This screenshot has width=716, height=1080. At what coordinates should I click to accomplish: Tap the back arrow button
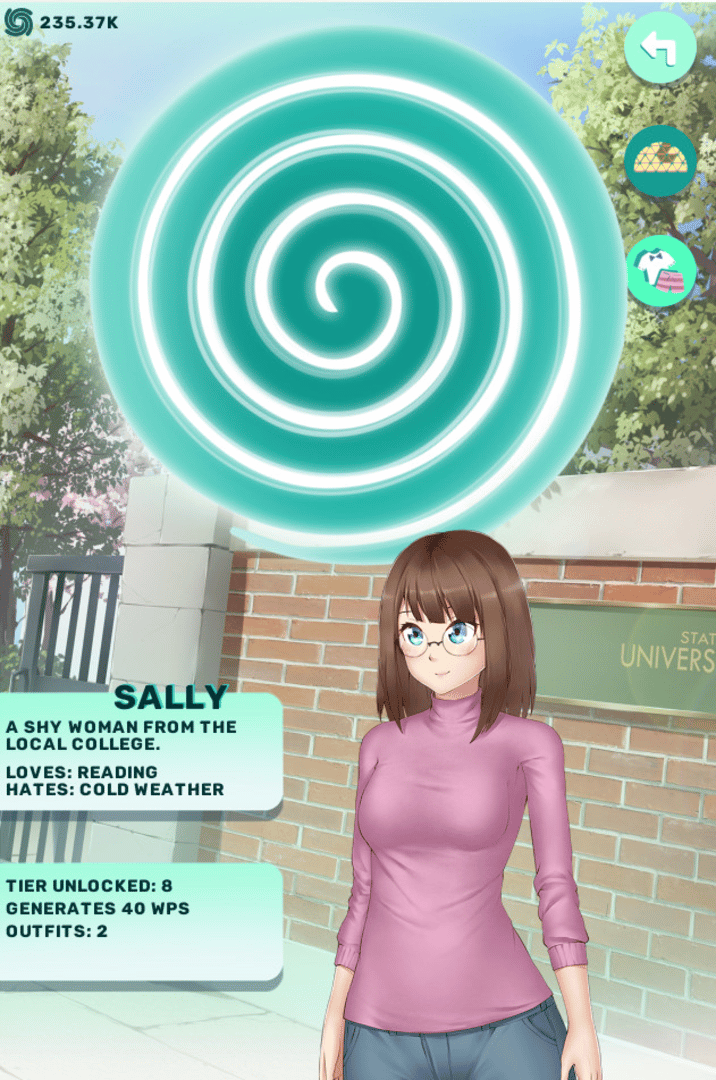point(659,47)
